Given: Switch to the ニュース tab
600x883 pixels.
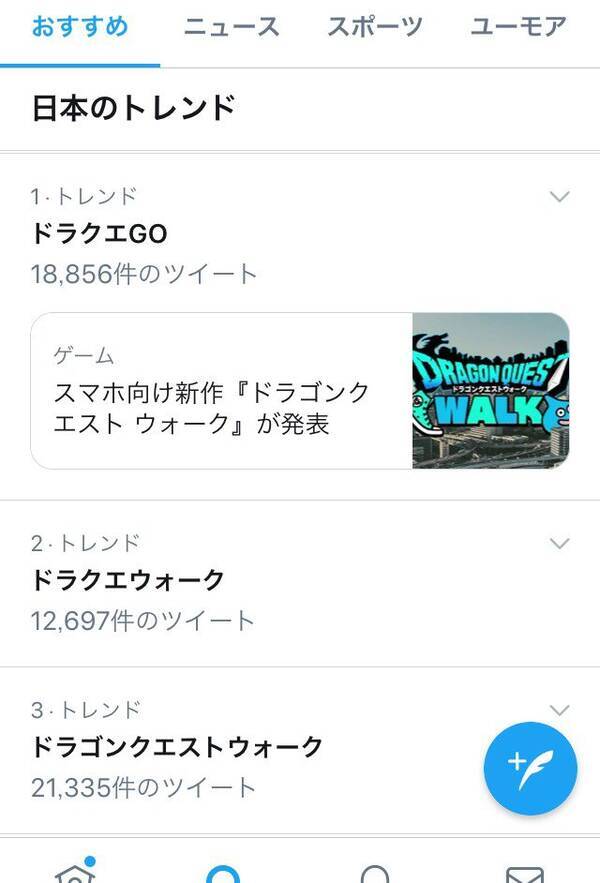Looking at the screenshot, I should [231, 28].
